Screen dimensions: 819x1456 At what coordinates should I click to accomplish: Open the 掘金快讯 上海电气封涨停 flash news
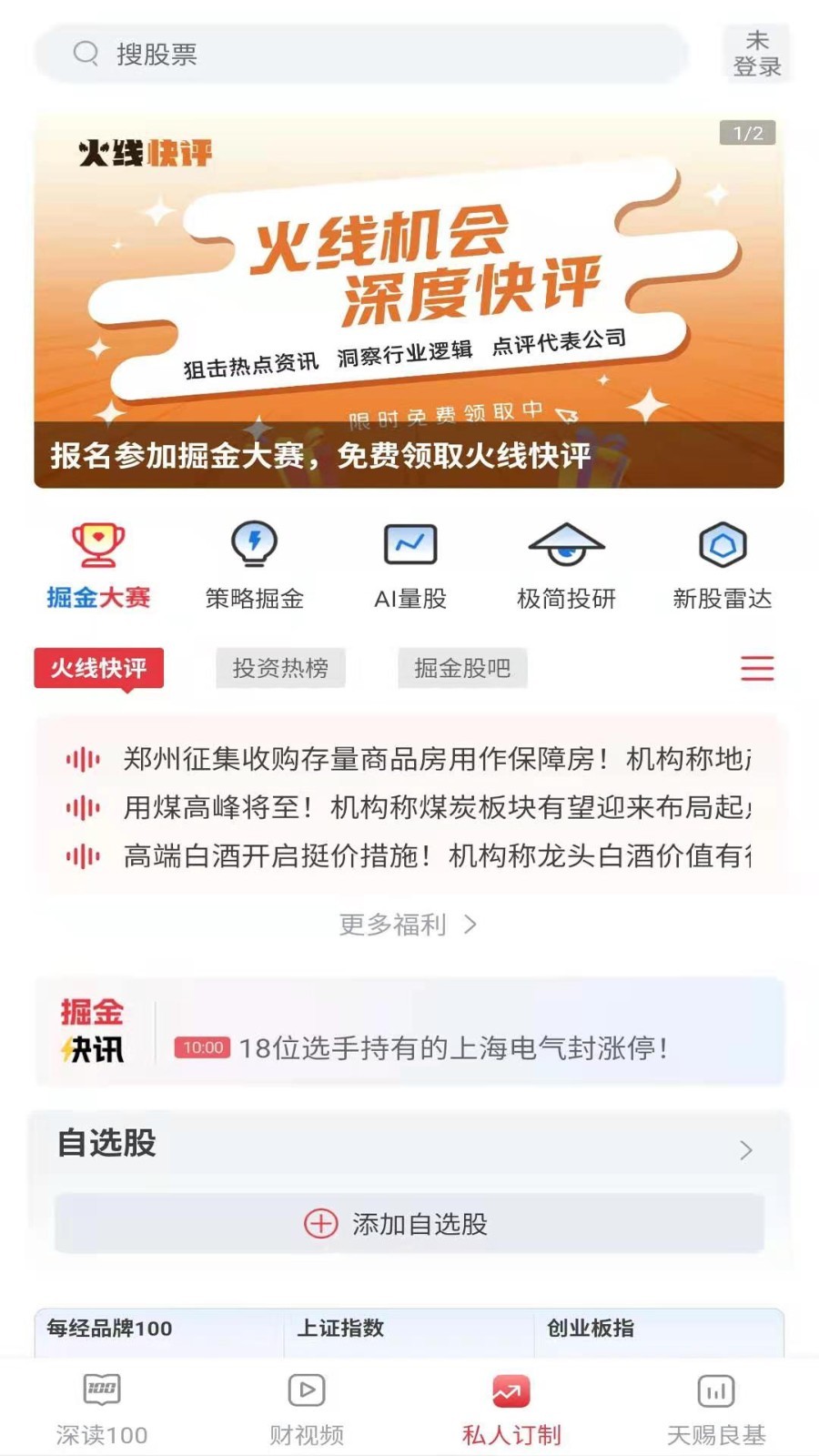[x=453, y=1048]
